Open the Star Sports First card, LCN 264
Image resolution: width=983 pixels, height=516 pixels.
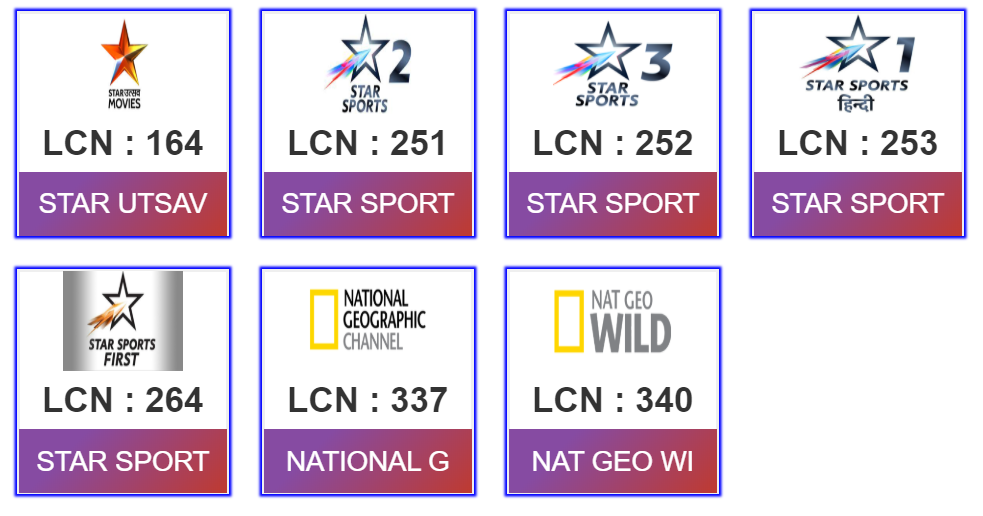click(123, 381)
